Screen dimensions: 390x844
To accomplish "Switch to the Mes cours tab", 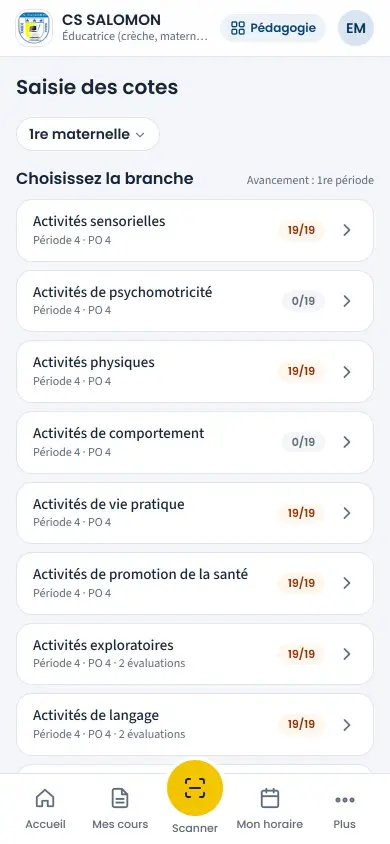I will point(120,809).
